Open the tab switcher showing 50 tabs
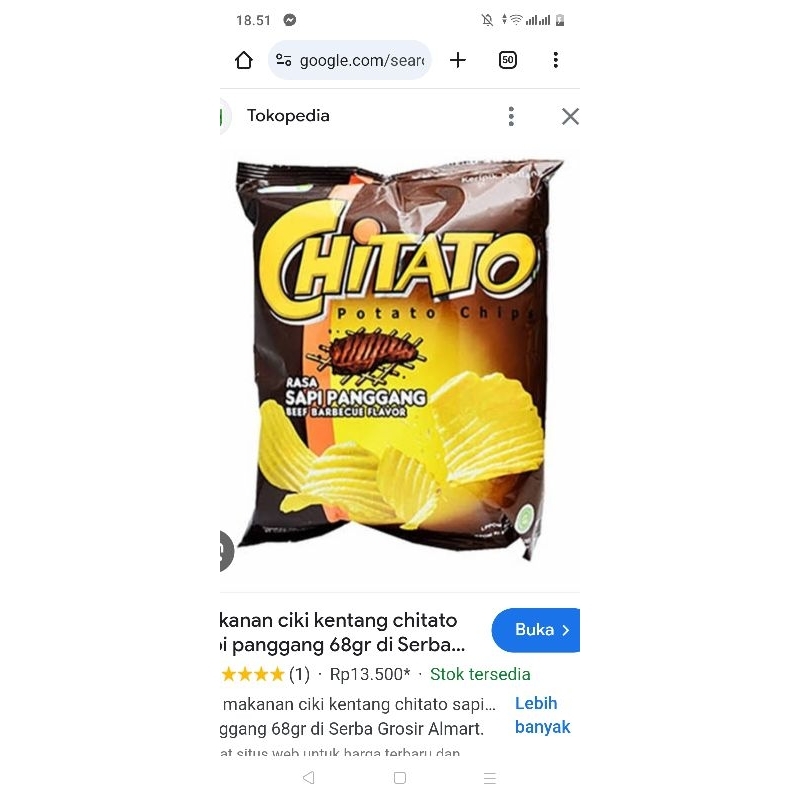The width and height of the screenshot is (800, 800). 508,60
